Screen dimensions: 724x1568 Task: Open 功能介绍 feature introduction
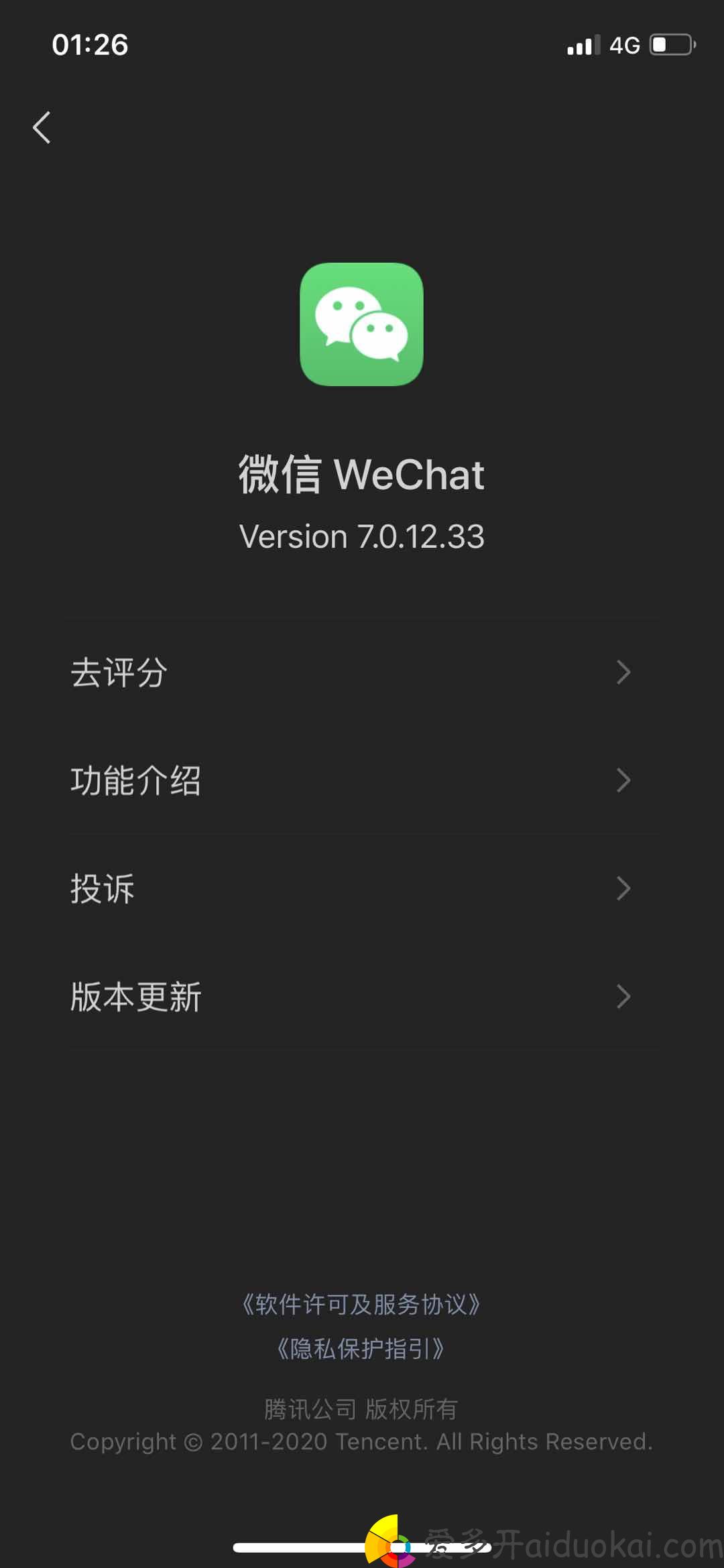tap(362, 780)
